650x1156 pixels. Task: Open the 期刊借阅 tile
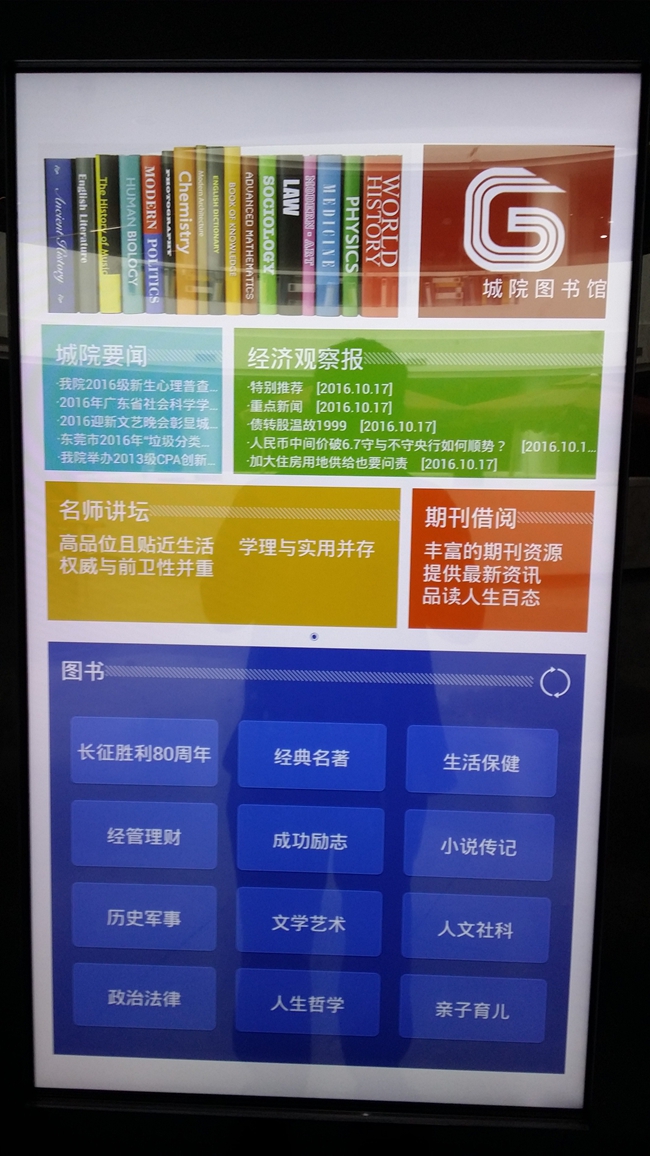point(501,559)
